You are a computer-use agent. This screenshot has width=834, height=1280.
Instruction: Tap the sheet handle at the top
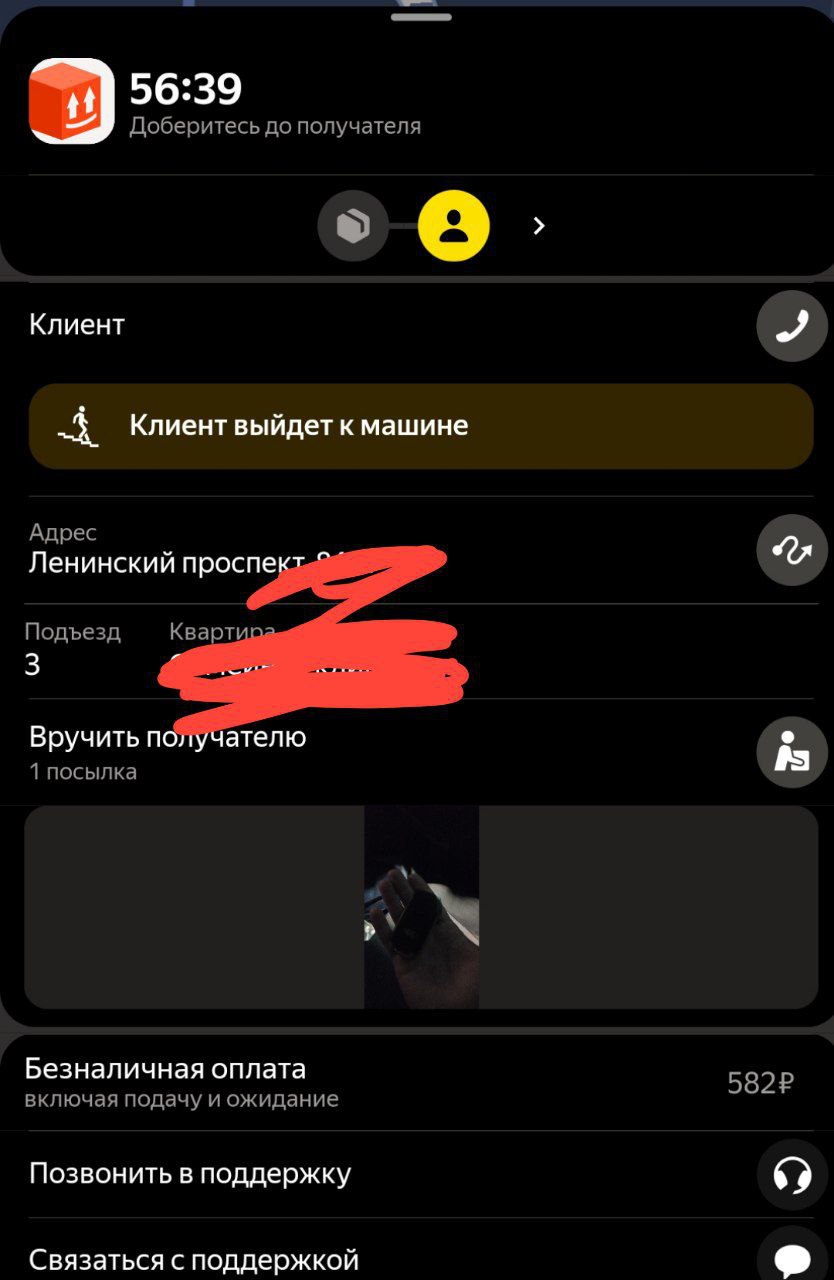(419, 17)
